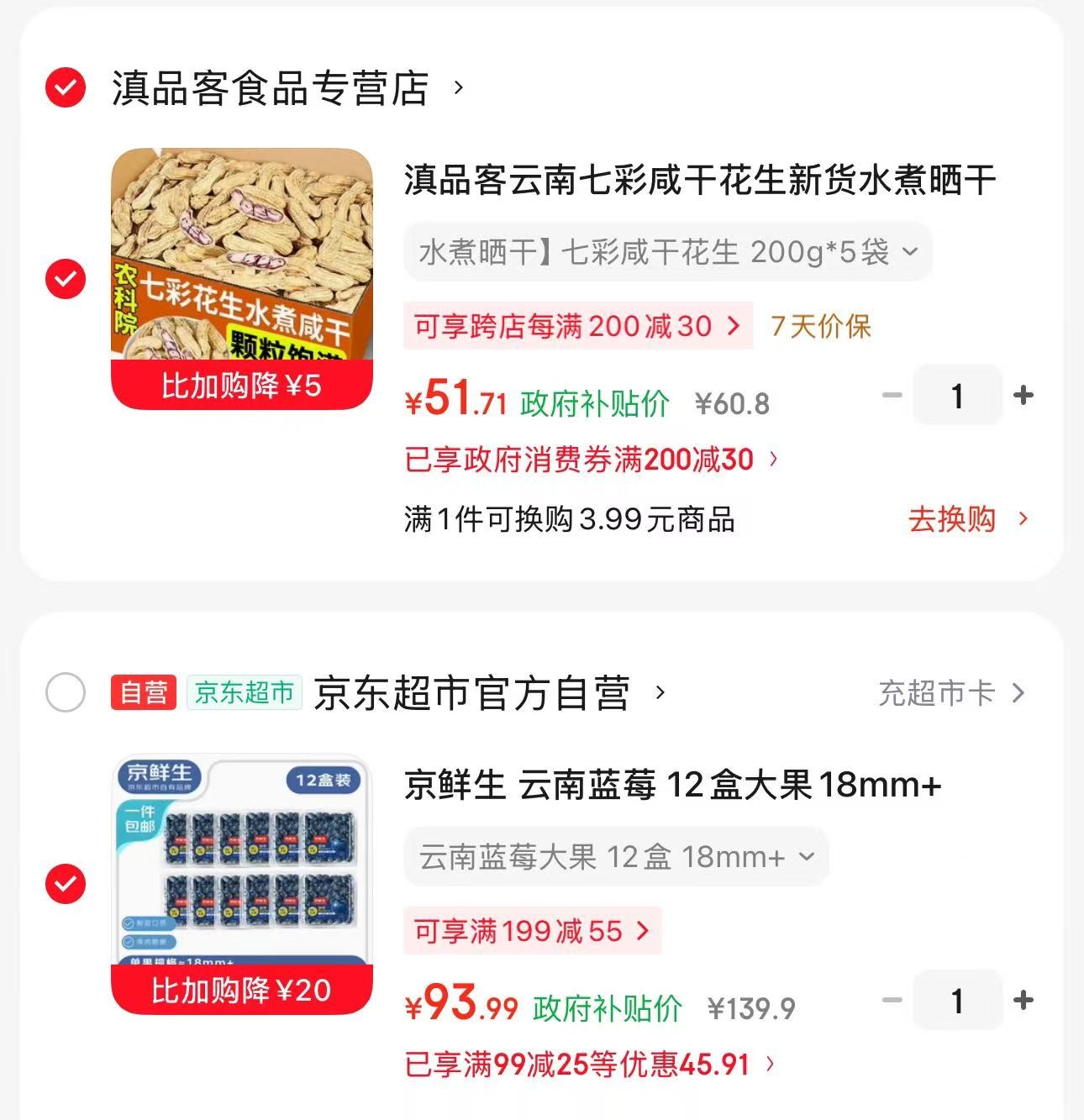Increase the peanut quantity by one
1084x1120 pixels.
point(1023,395)
